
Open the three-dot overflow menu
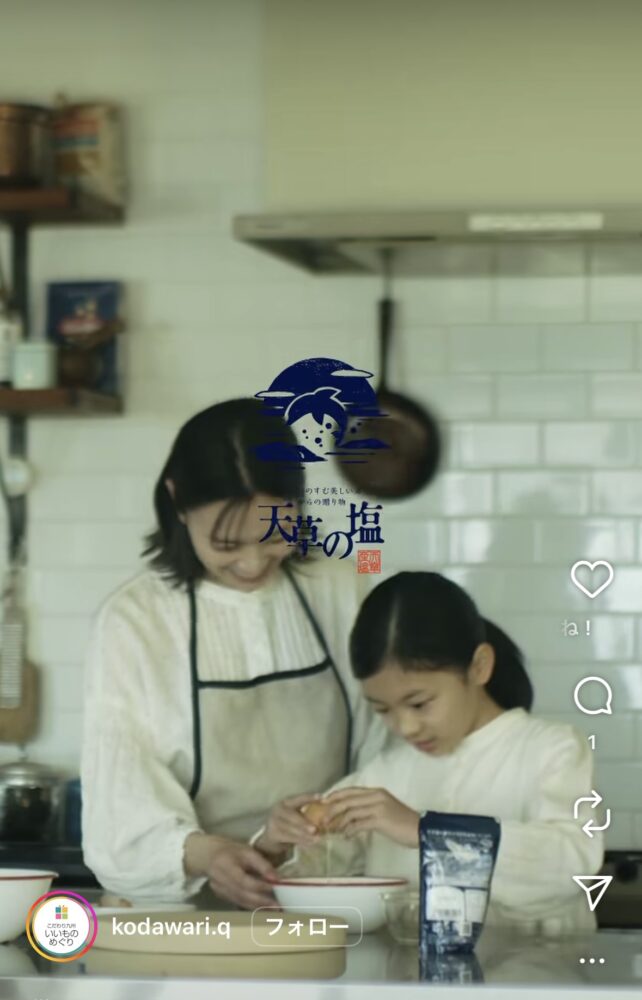[x=592, y=961]
